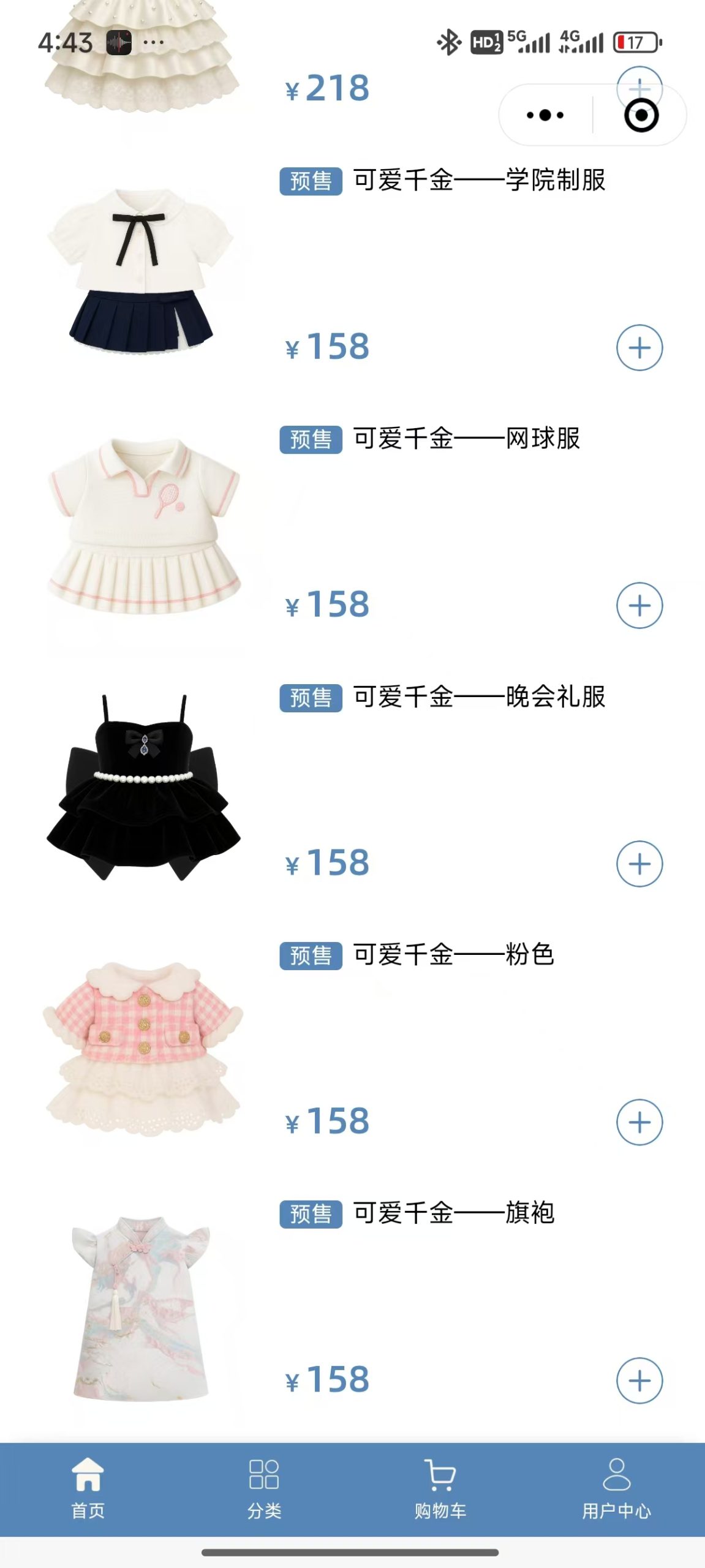Close the mini program via circle icon
Viewport: 705px width, 1568px height.
click(641, 115)
